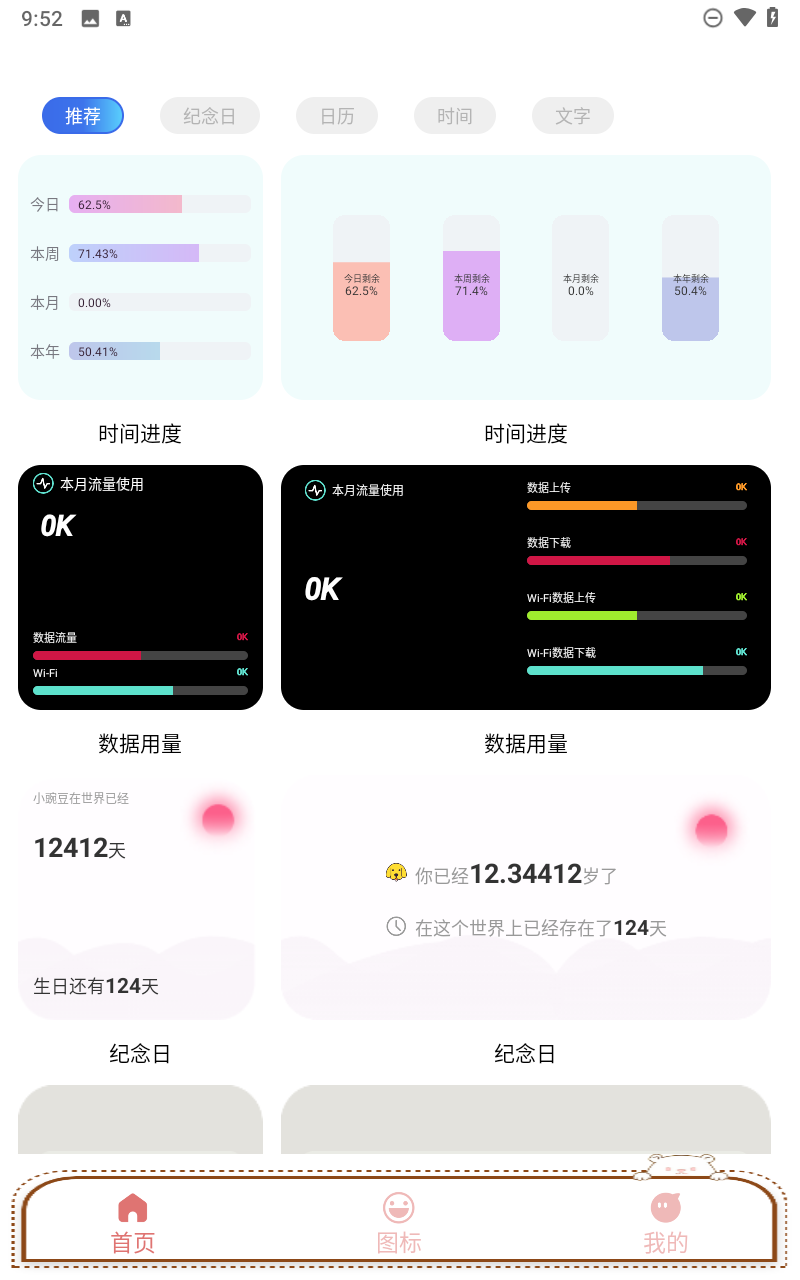The width and height of the screenshot is (800, 1280).
Task: Select the 推荐 category chip
Action: [x=83, y=116]
